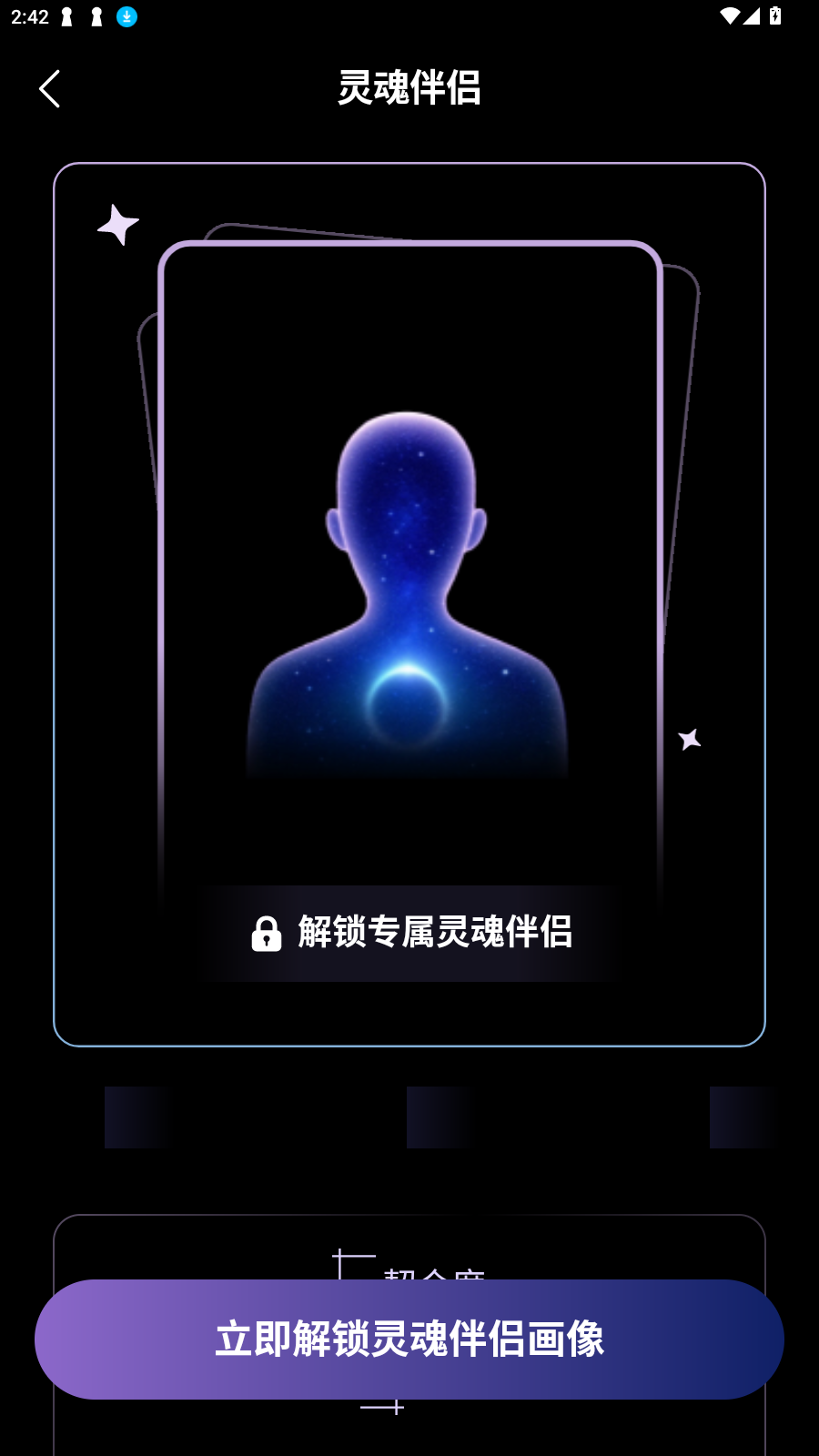
Task: Tap the 立即解锁灵魂伴侣画像 button
Action: point(409,1339)
